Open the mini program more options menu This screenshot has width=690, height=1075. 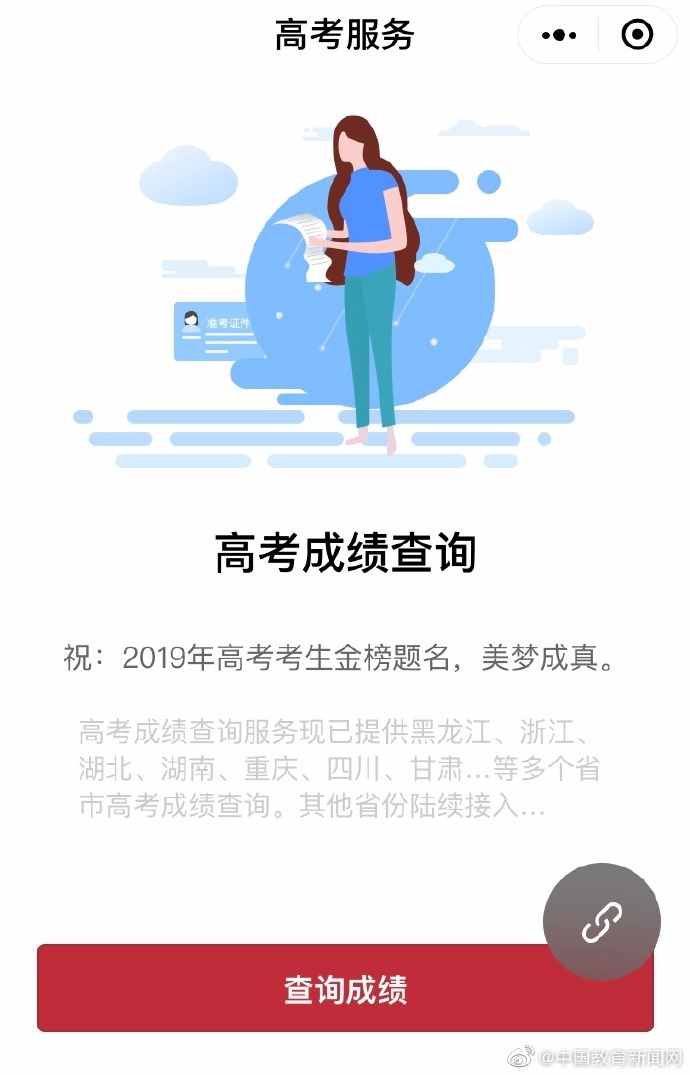tap(559, 36)
